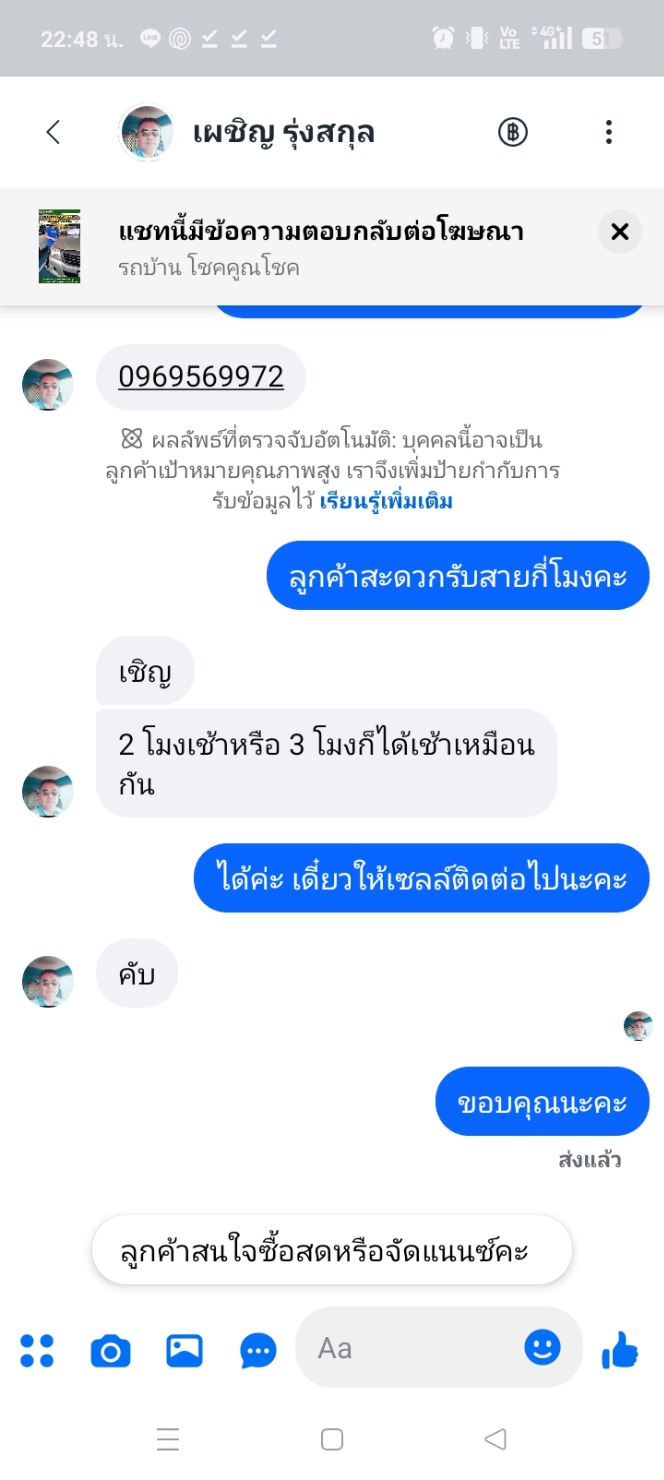Tap the system home button

(332, 1439)
